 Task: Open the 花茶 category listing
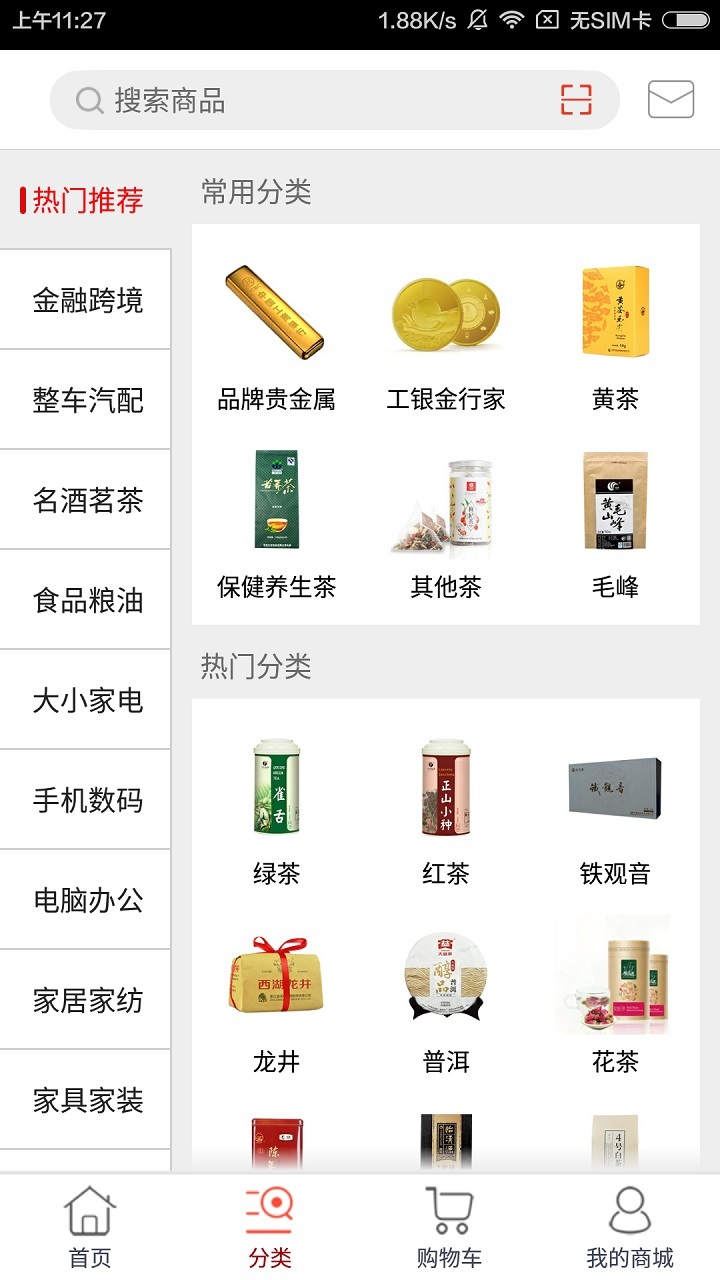613,975
